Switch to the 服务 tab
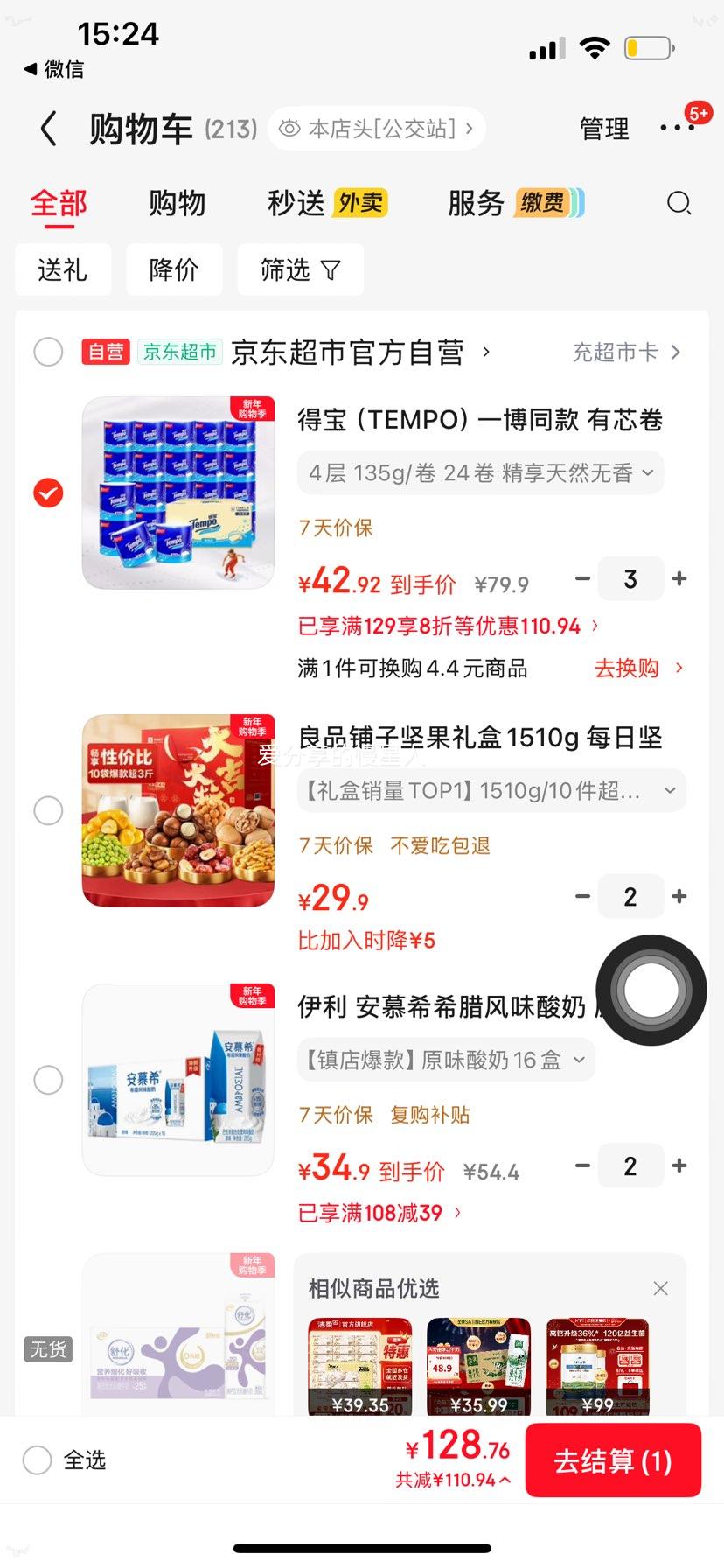Viewport: 724px width, 1568px height. coord(475,203)
